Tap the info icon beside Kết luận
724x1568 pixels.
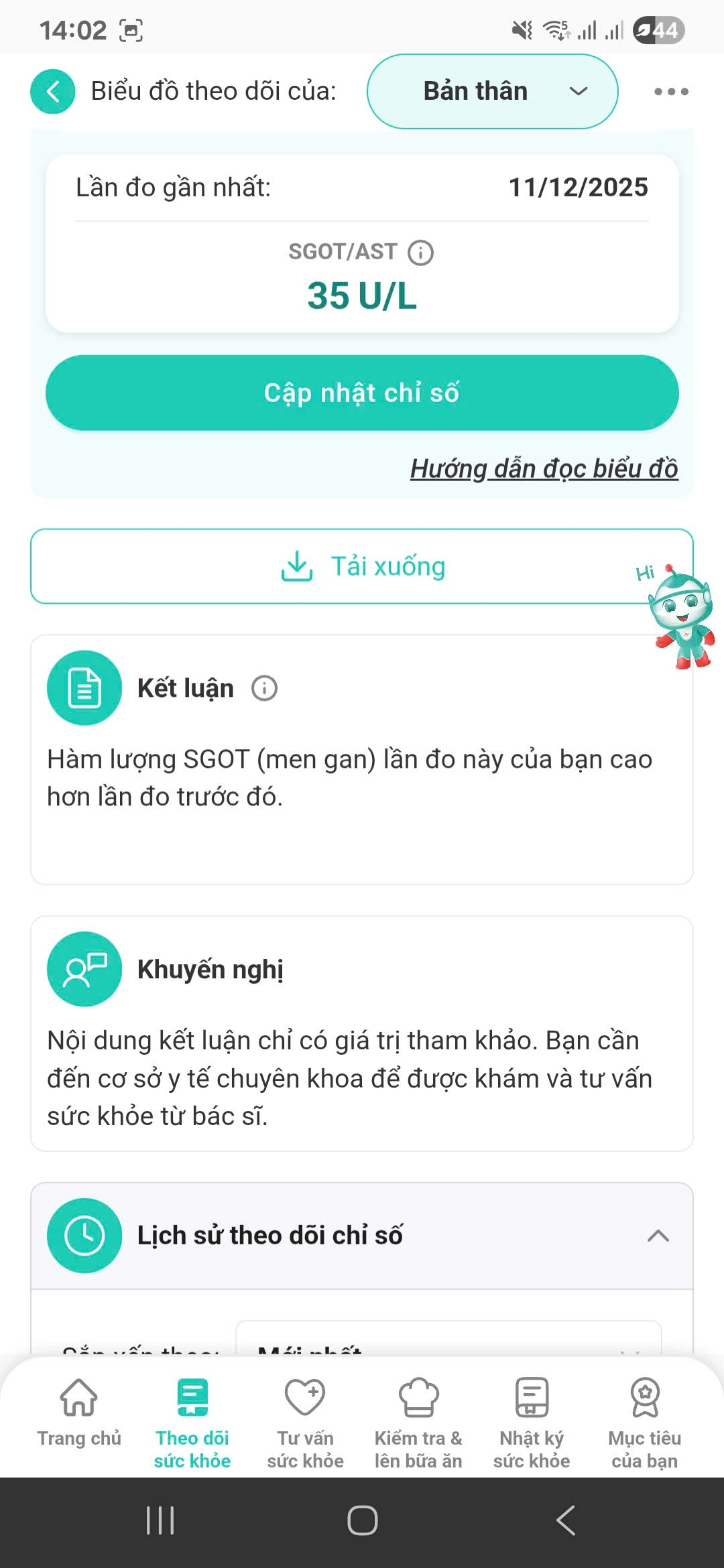[x=264, y=688]
